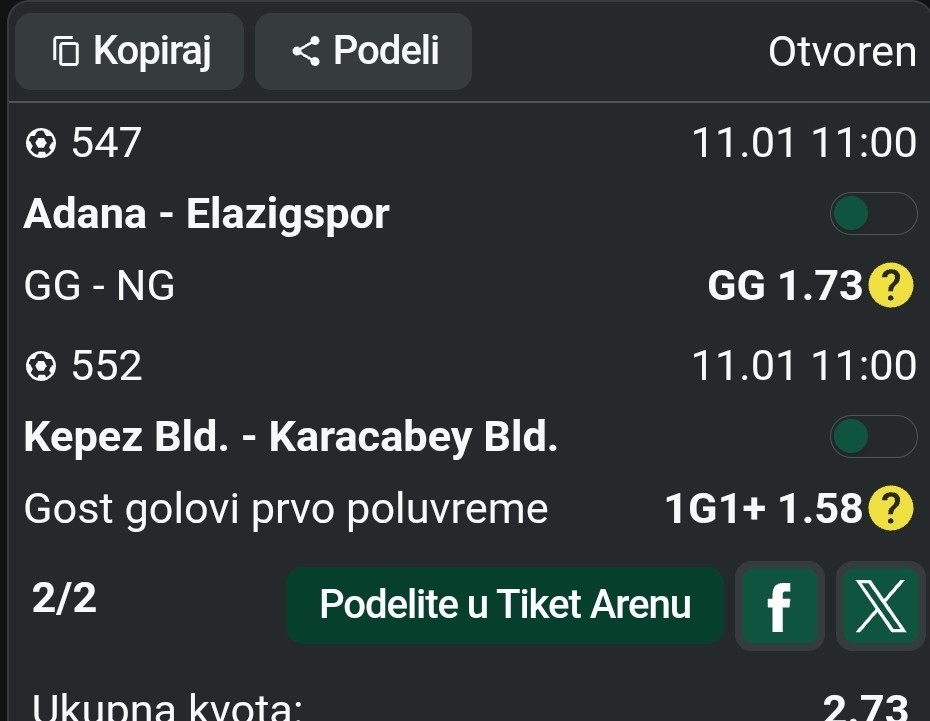
Task: Share the ticket on X
Action: (881, 605)
